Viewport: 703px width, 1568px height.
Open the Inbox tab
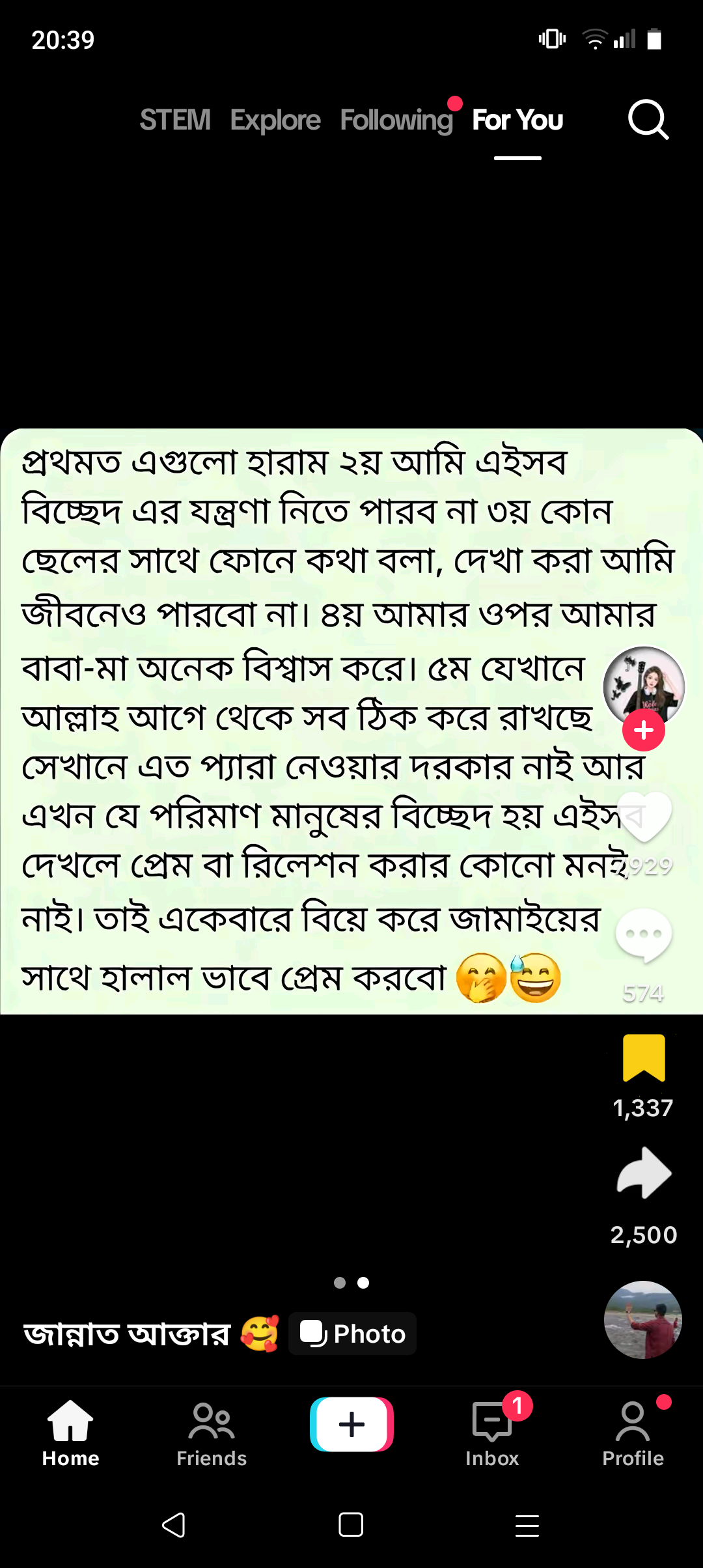(492, 1435)
